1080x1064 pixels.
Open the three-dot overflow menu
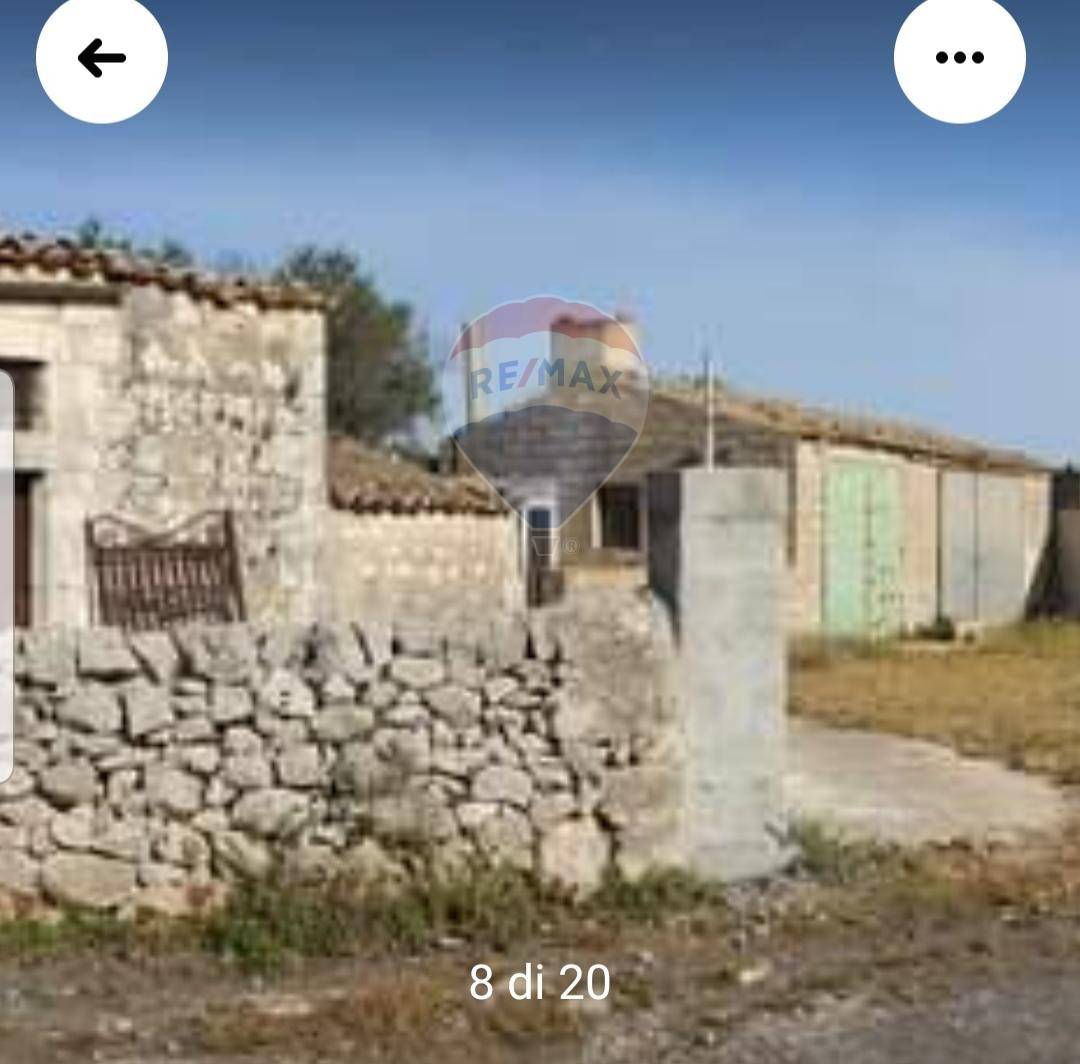pos(959,58)
